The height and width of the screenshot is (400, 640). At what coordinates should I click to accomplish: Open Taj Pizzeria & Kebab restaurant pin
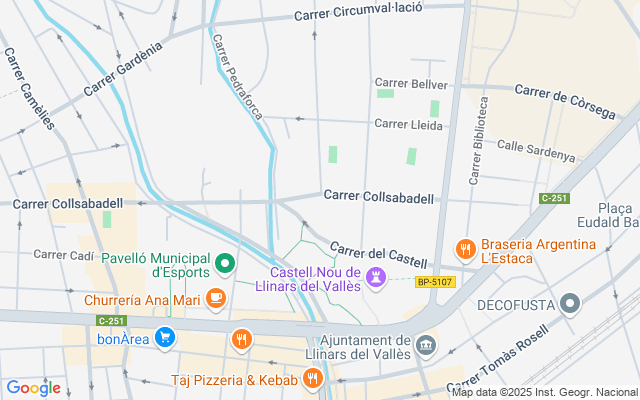point(313,378)
